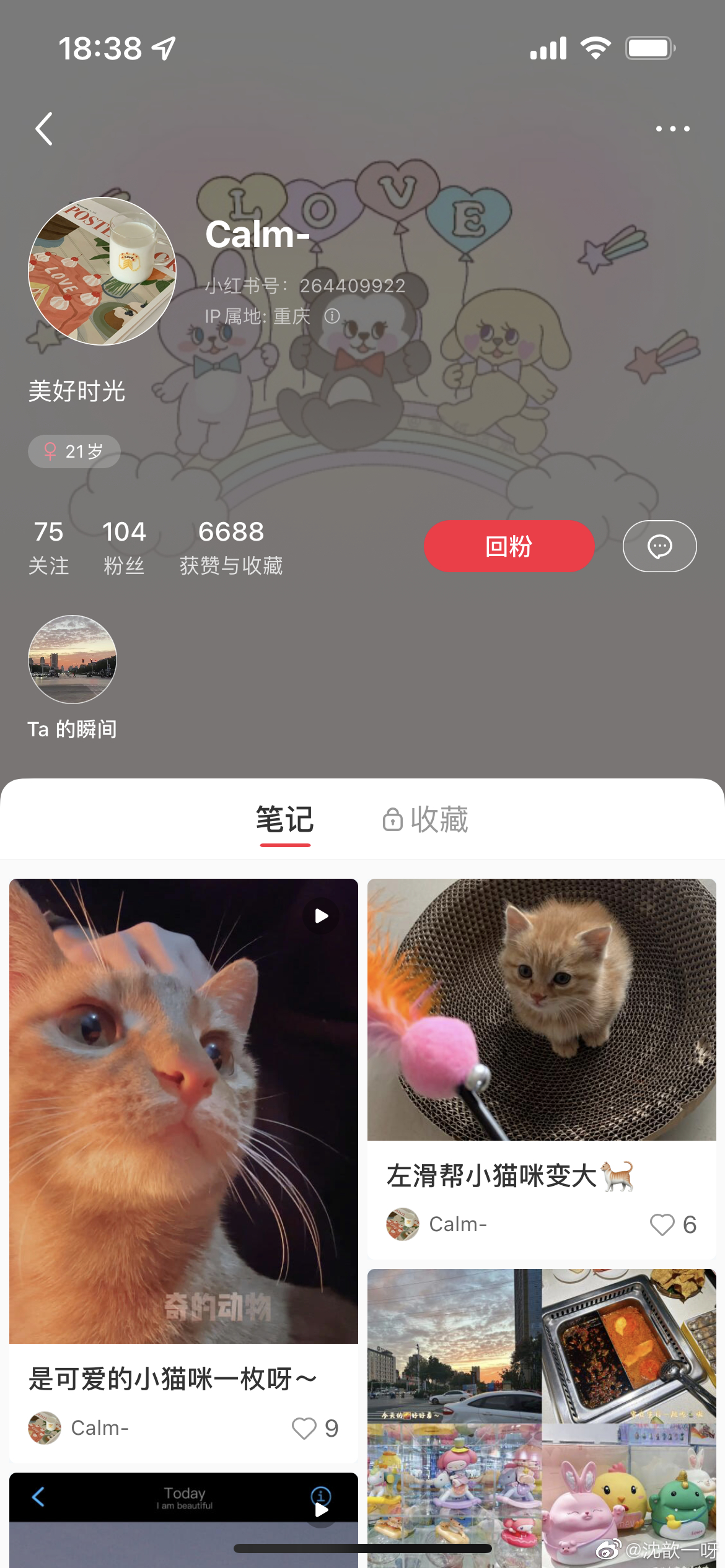Like the note 左滑帮小猫咪变大
Viewport: 725px width, 1568px height.
pyautogui.click(x=662, y=1224)
